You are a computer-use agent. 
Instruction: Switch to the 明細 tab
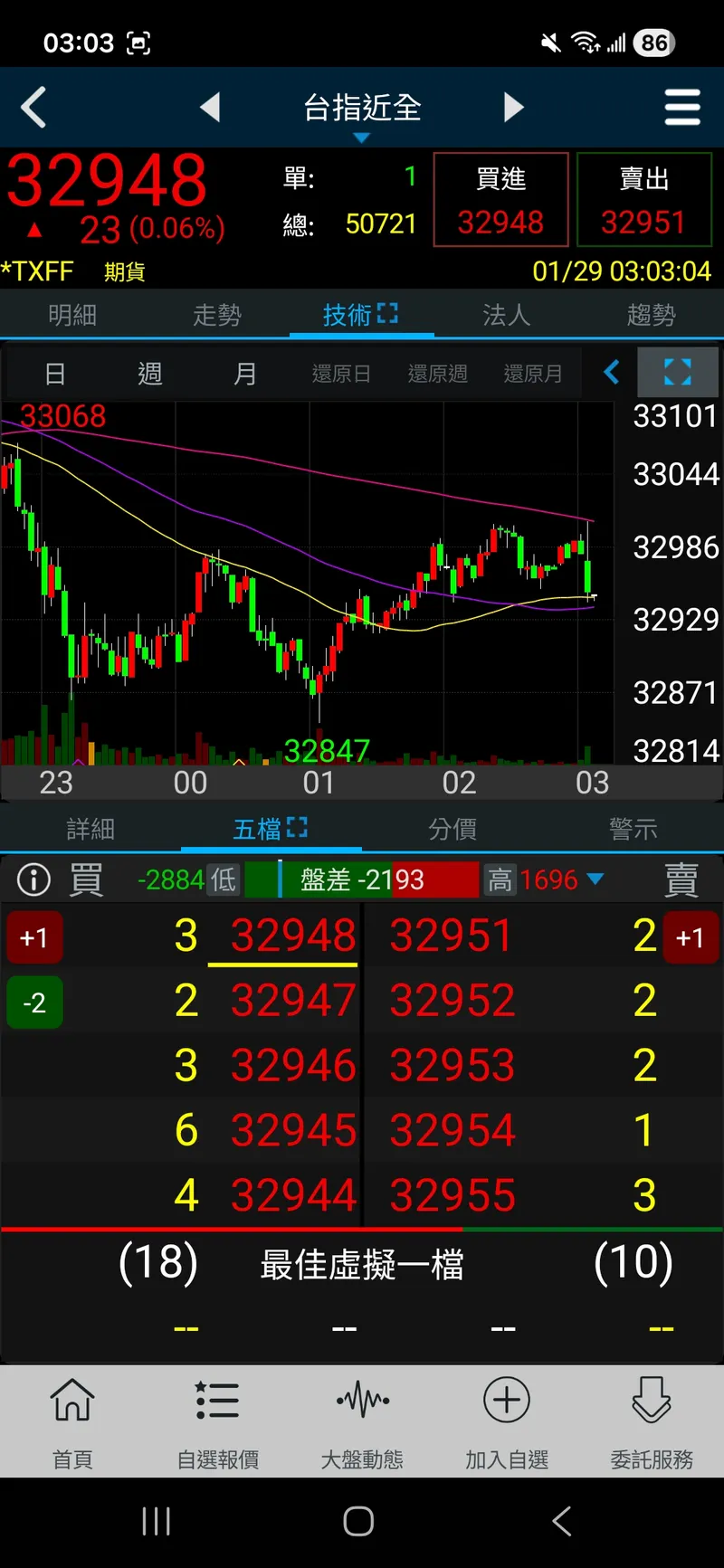pyautogui.click(x=72, y=315)
